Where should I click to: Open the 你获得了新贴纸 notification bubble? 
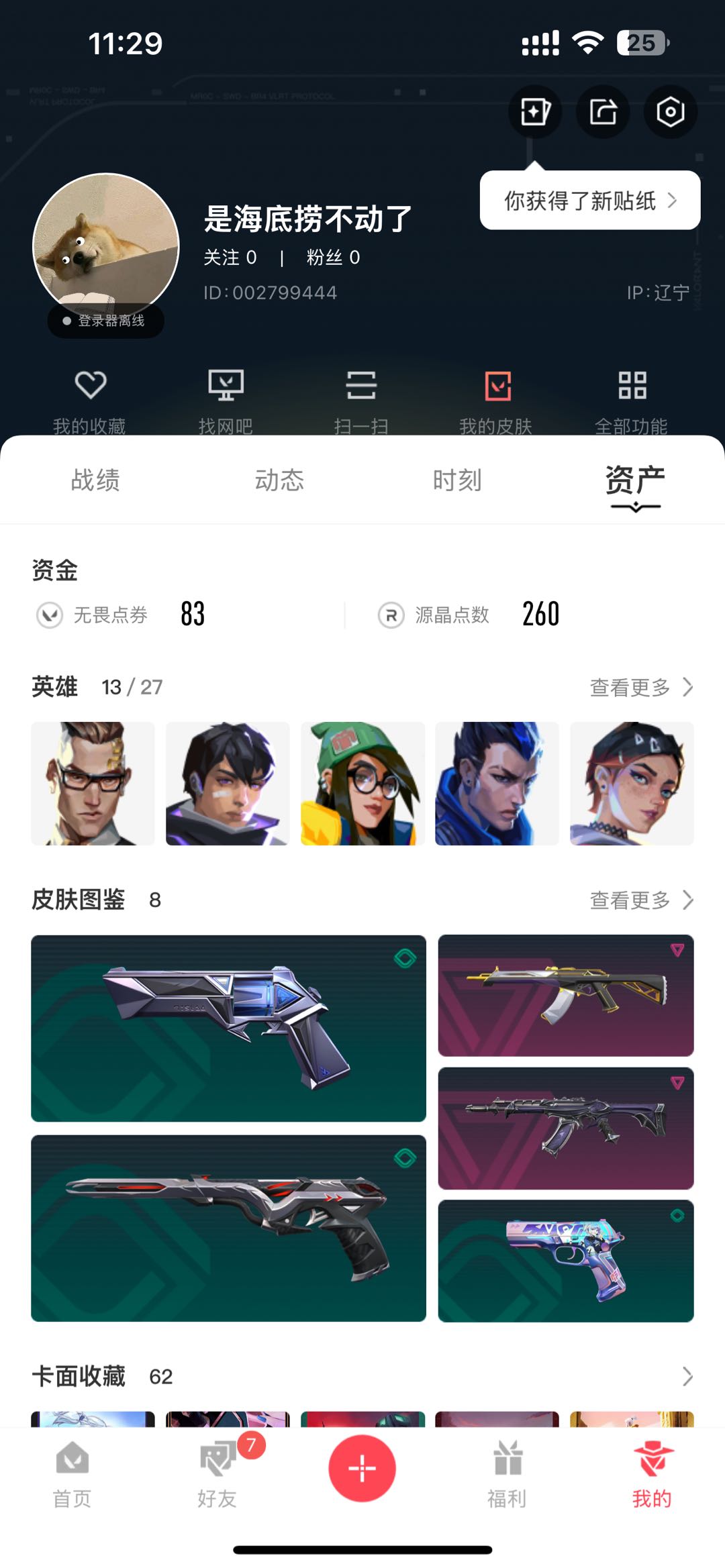(589, 201)
